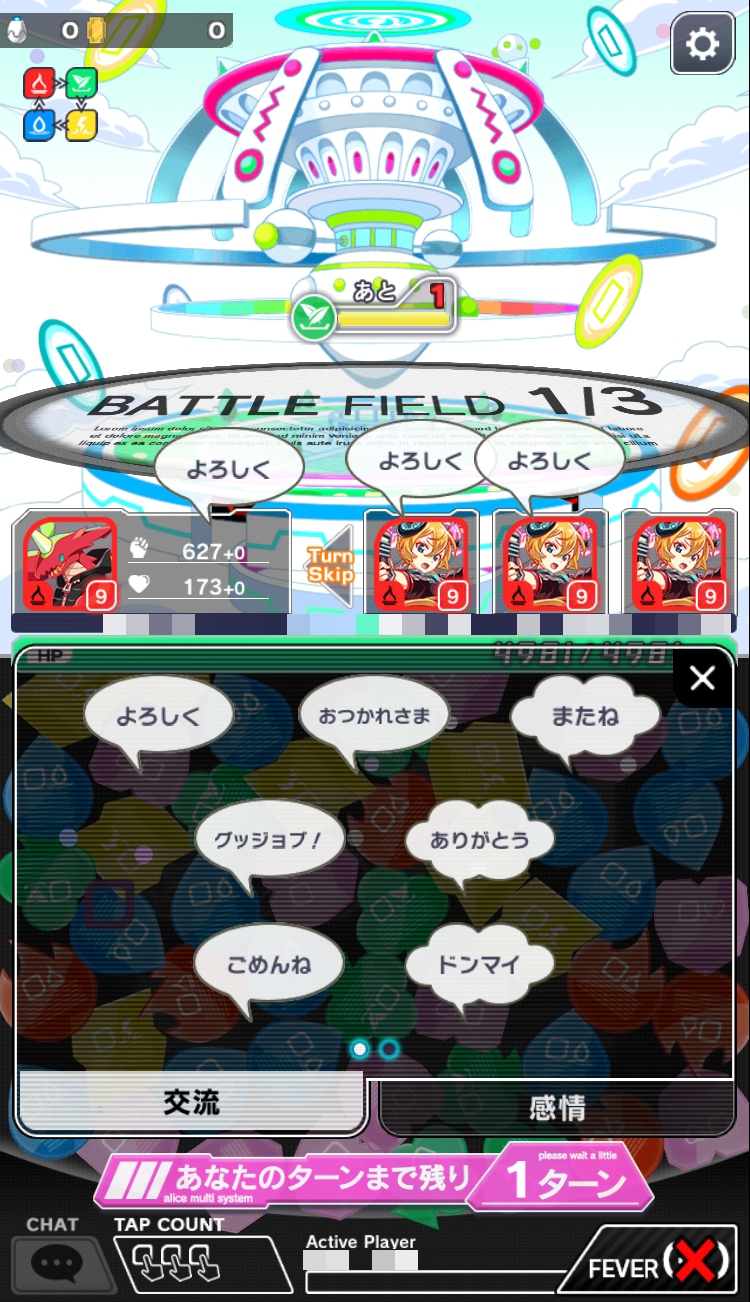Switch to the 感情 tab

click(x=556, y=1108)
